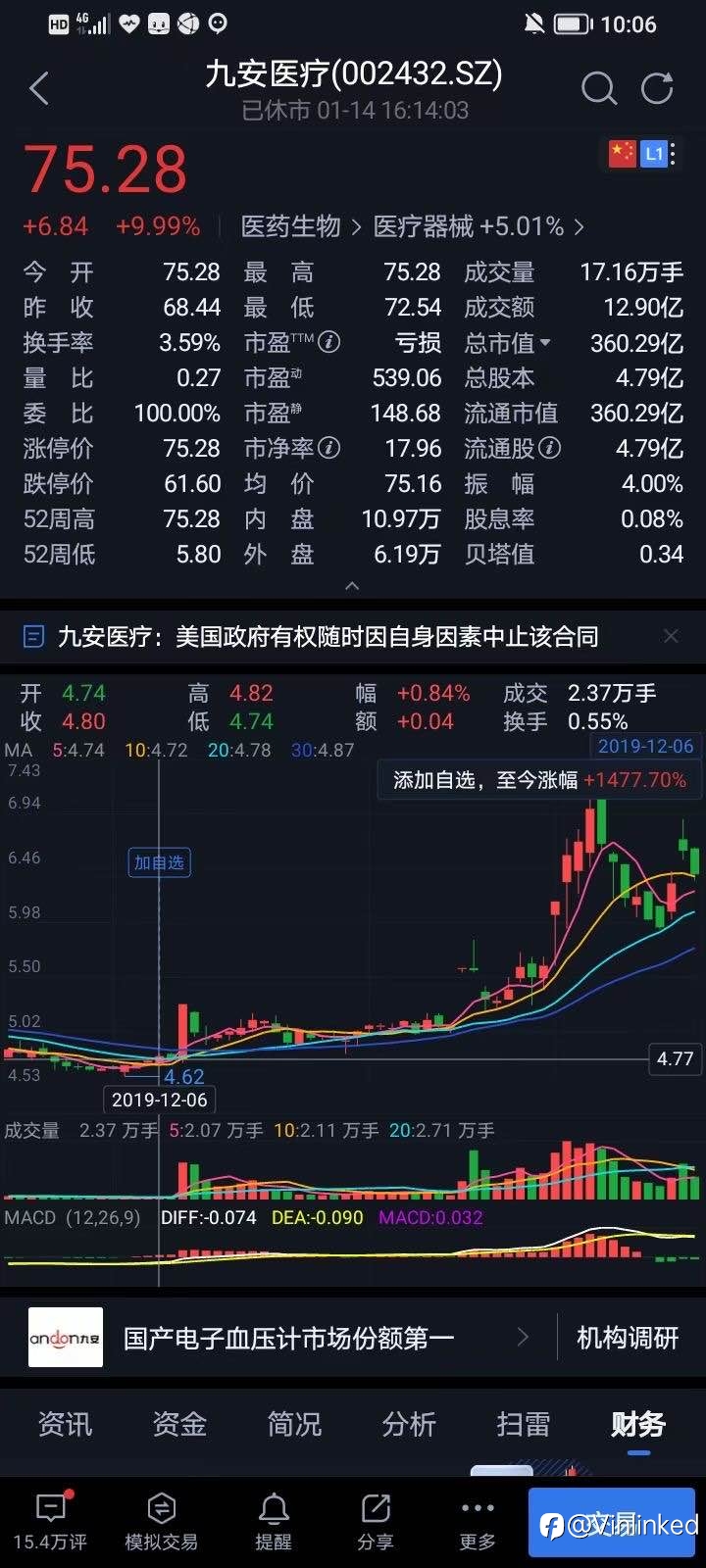This screenshot has width=706, height=1568.
Task: Dismiss the news headline banner
Action: click(x=671, y=637)
